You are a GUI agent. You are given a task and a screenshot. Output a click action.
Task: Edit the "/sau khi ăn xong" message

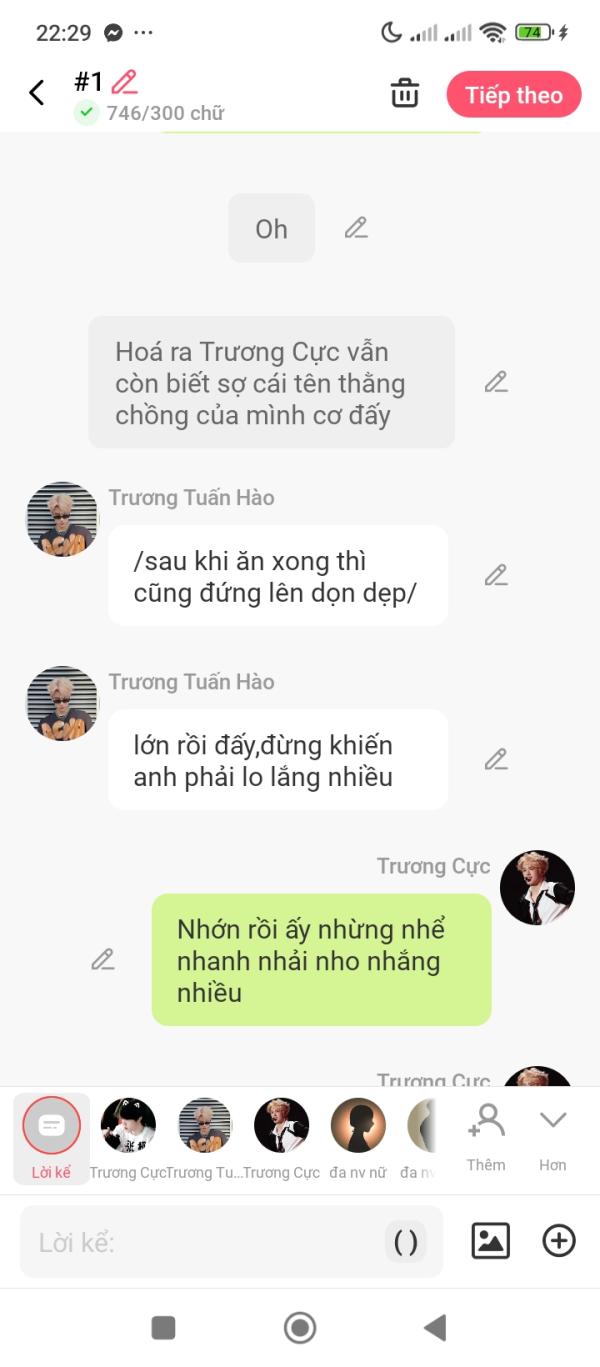496,575
